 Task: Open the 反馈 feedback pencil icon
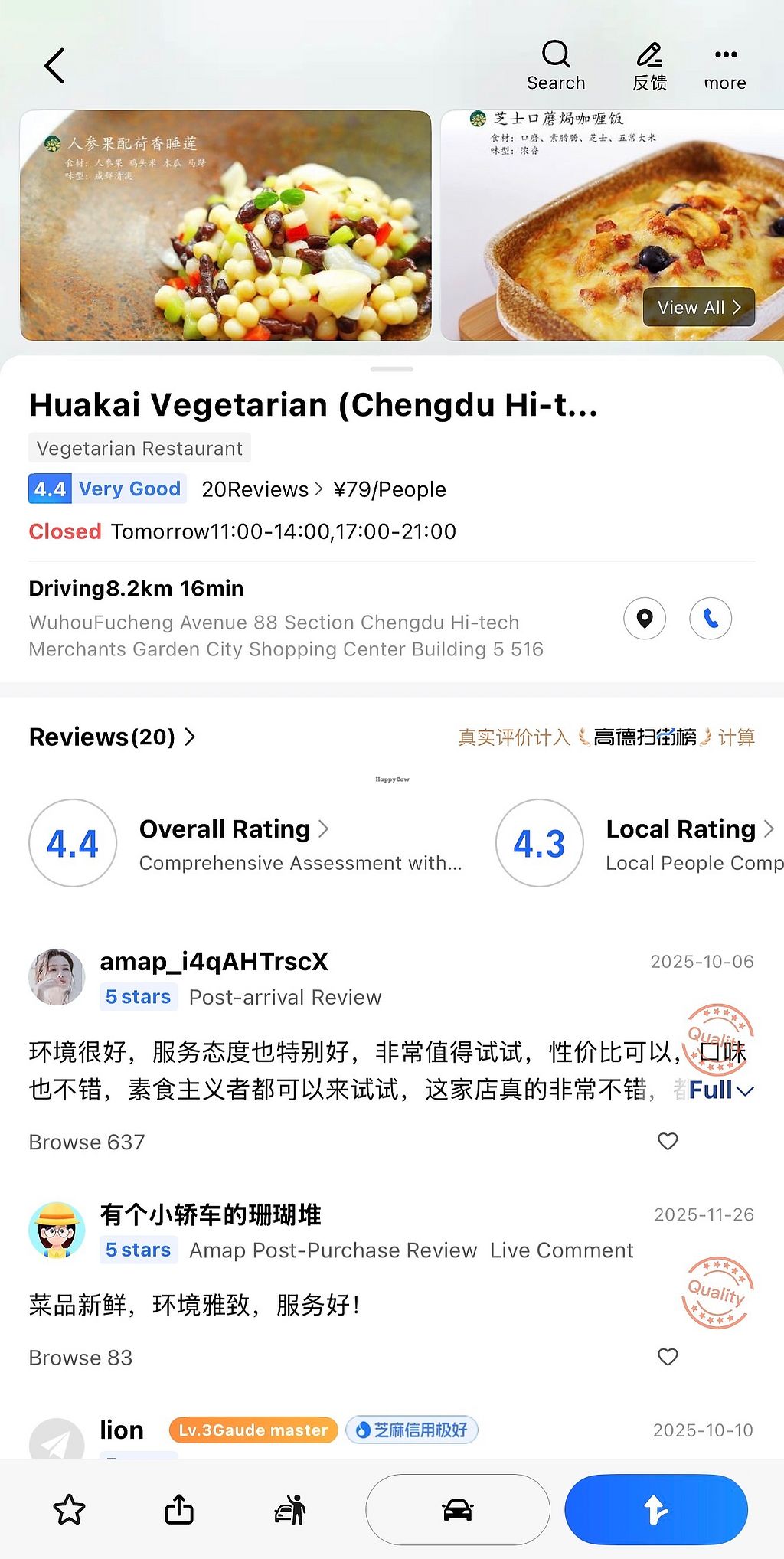click(x=649, y=66)
